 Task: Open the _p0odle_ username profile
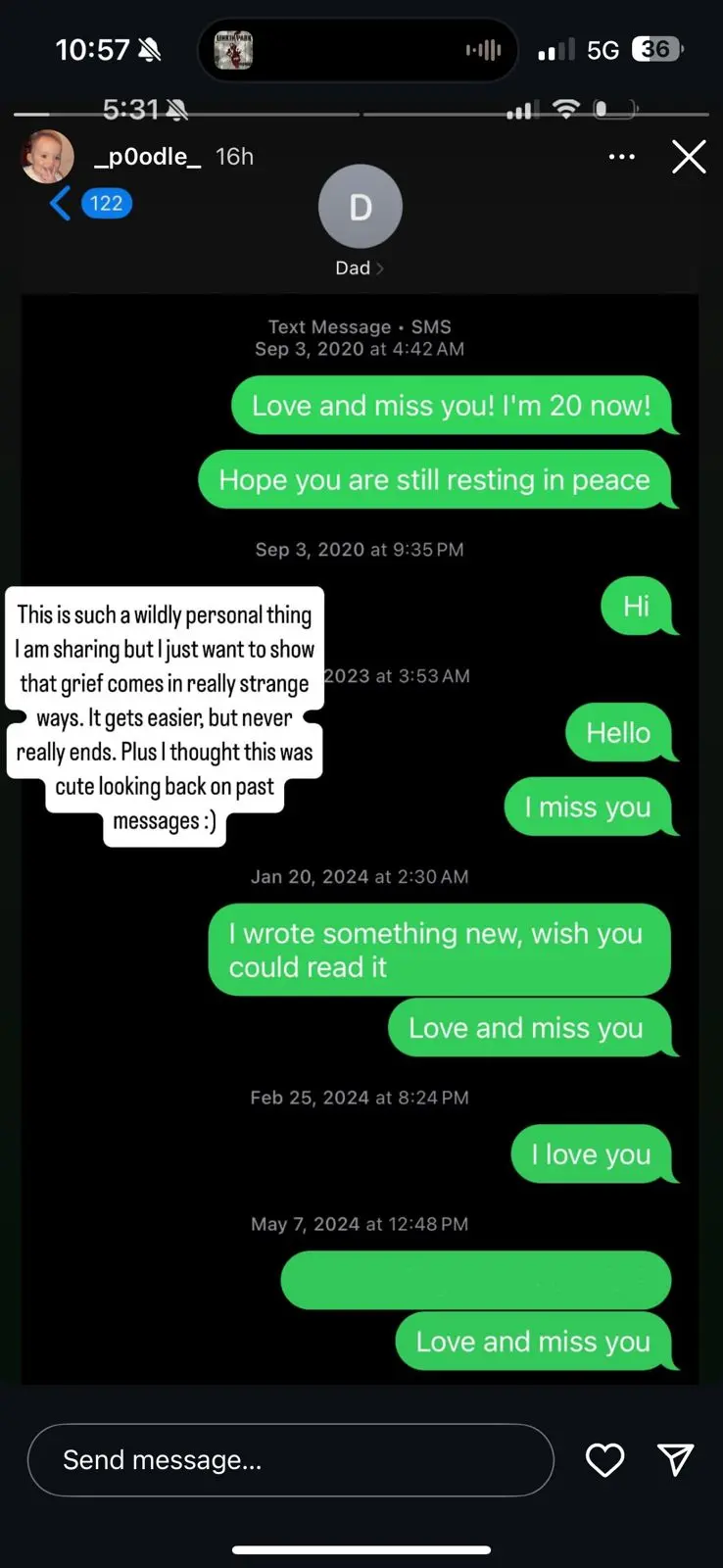tap(148, 157)
